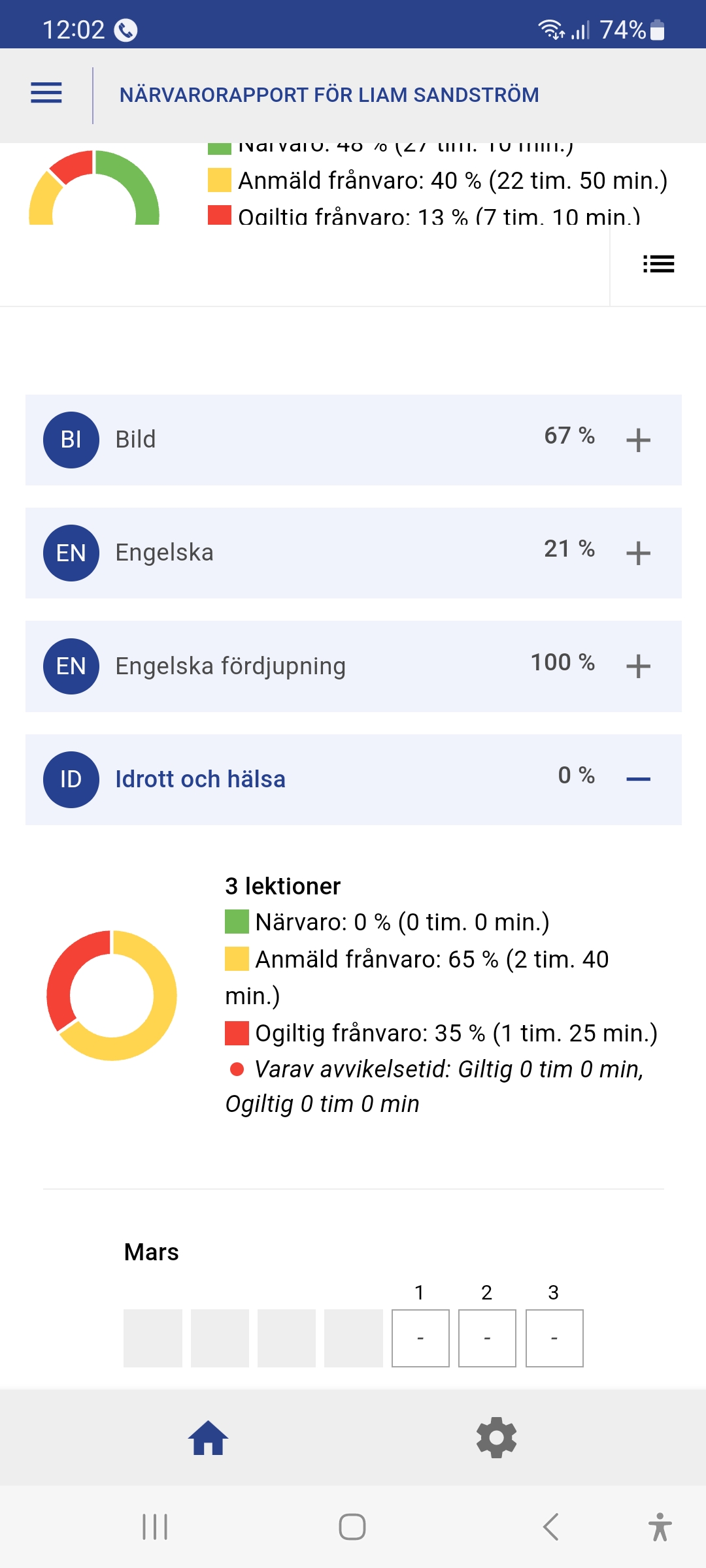Expand the Bild subject row
Viewport: 706px width, 1568px height.
[637, 440]
